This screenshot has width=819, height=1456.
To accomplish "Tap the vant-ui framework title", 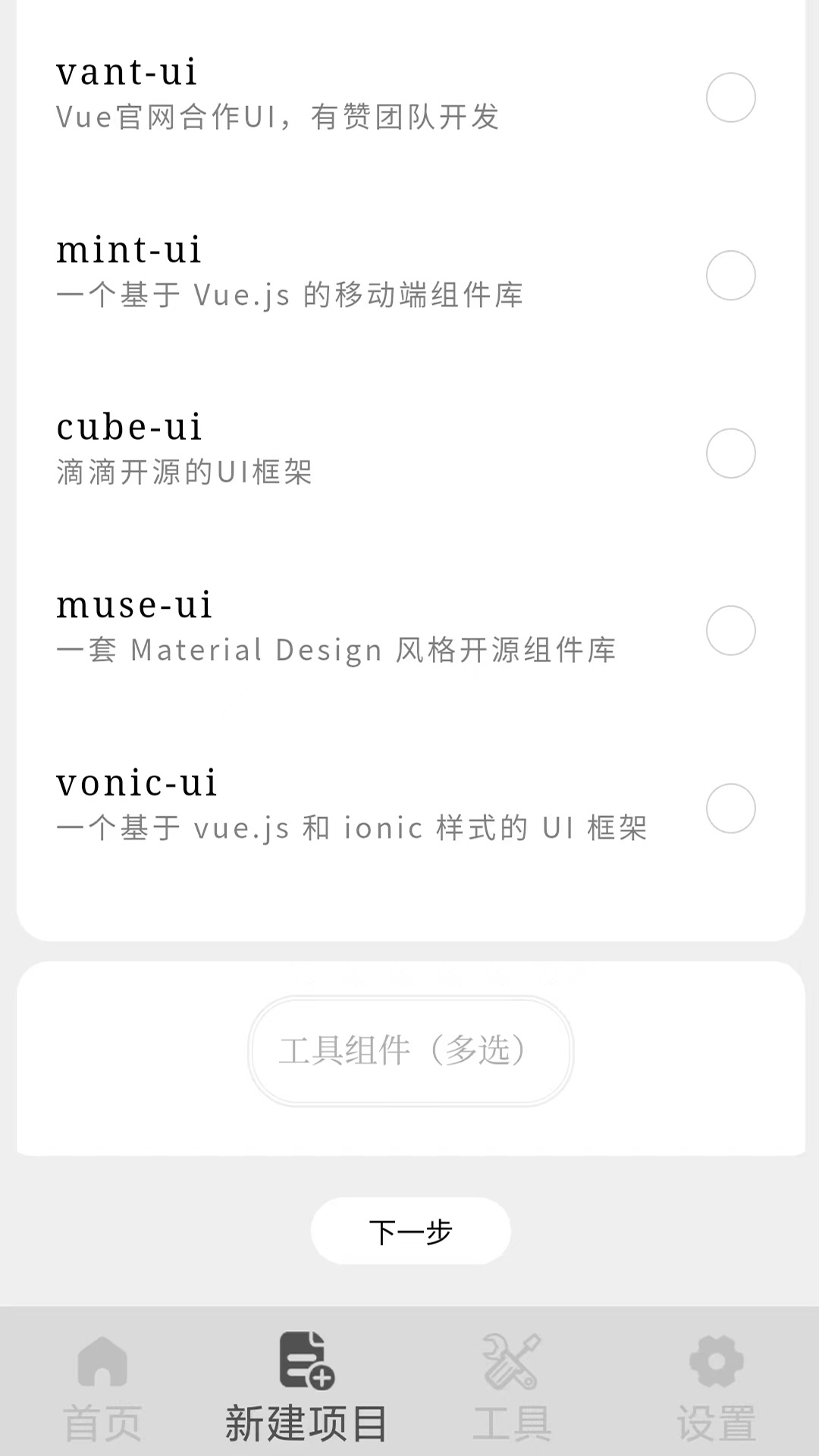I will 127,71.
